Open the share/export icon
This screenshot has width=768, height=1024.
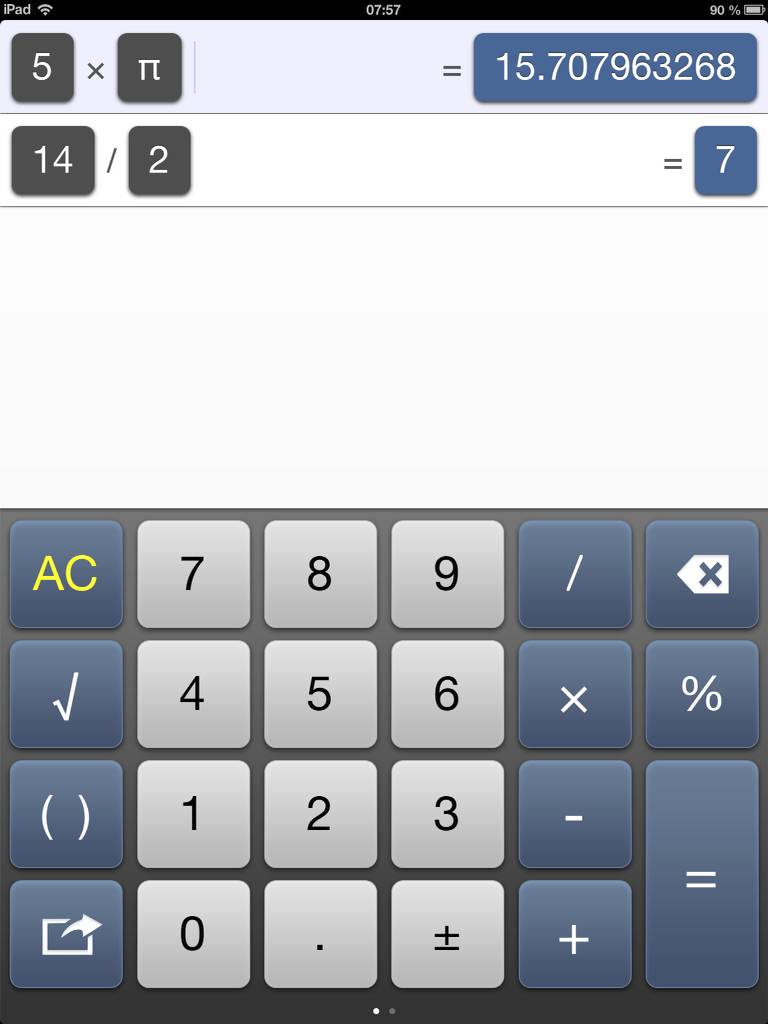[x=66, y=934]
